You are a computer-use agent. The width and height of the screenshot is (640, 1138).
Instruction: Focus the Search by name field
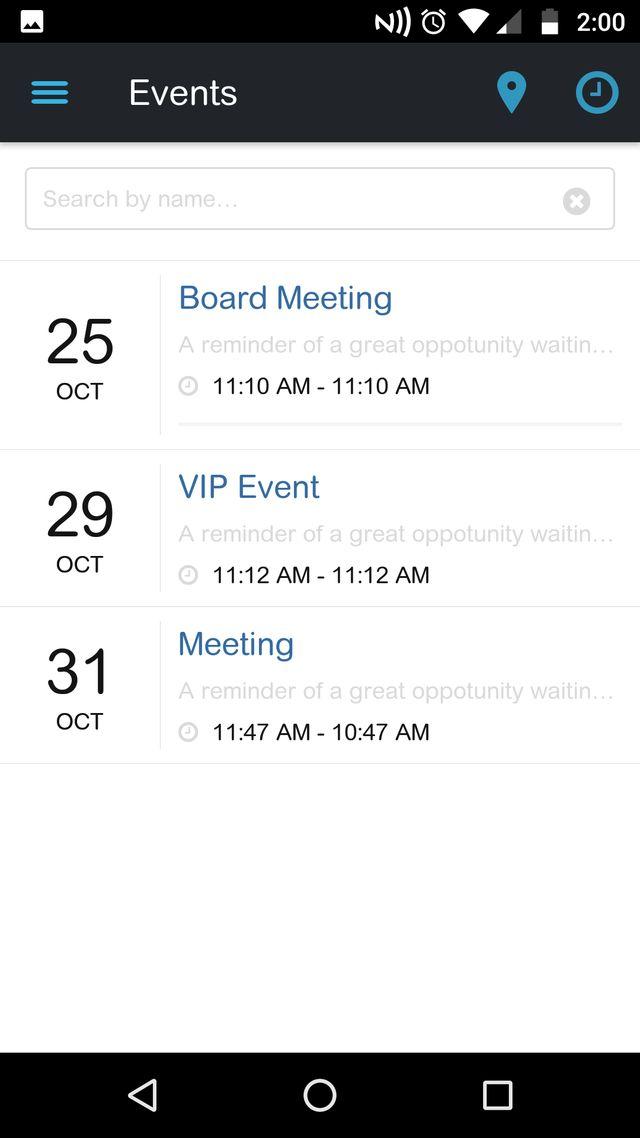point(290,199)
